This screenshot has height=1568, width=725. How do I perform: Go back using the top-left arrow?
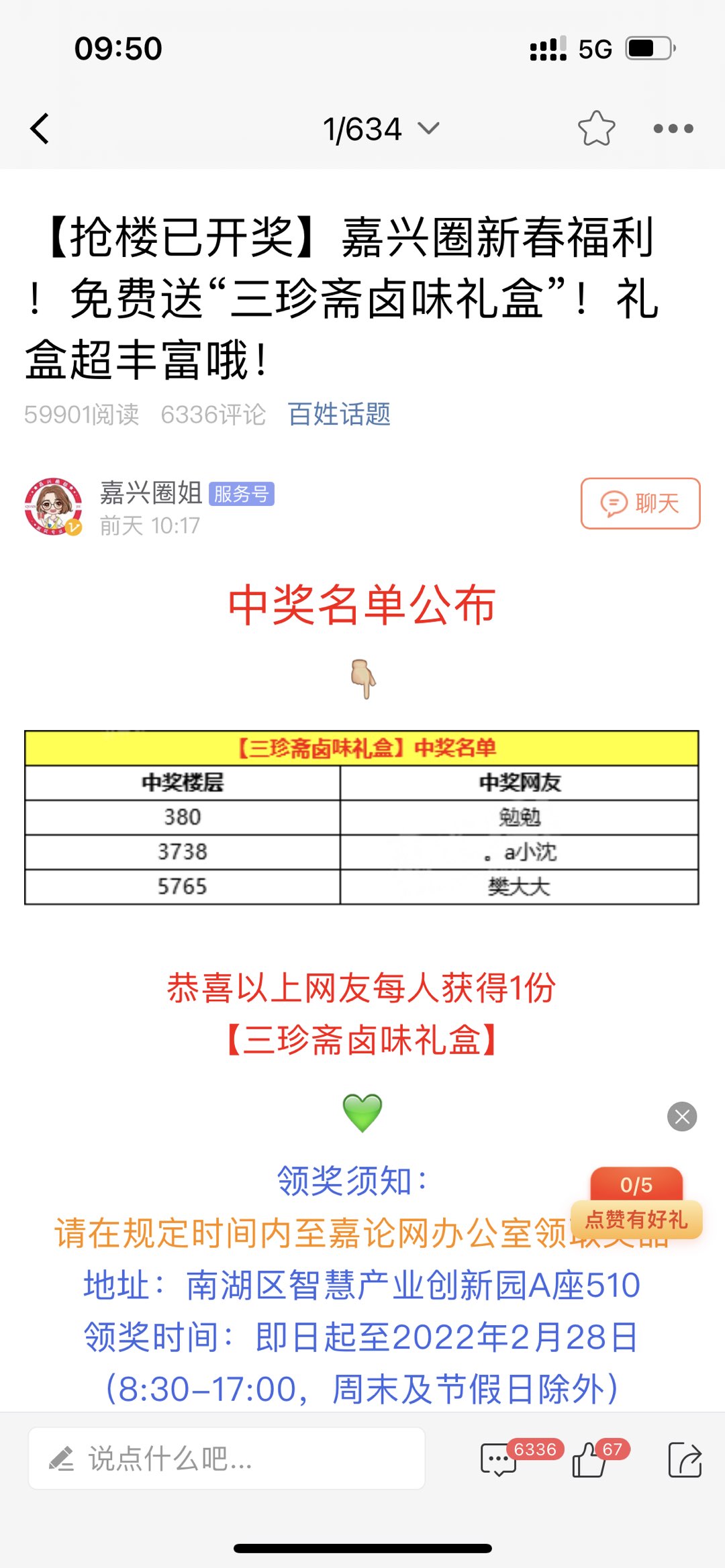pyautogui.click(x=40, y=129)
